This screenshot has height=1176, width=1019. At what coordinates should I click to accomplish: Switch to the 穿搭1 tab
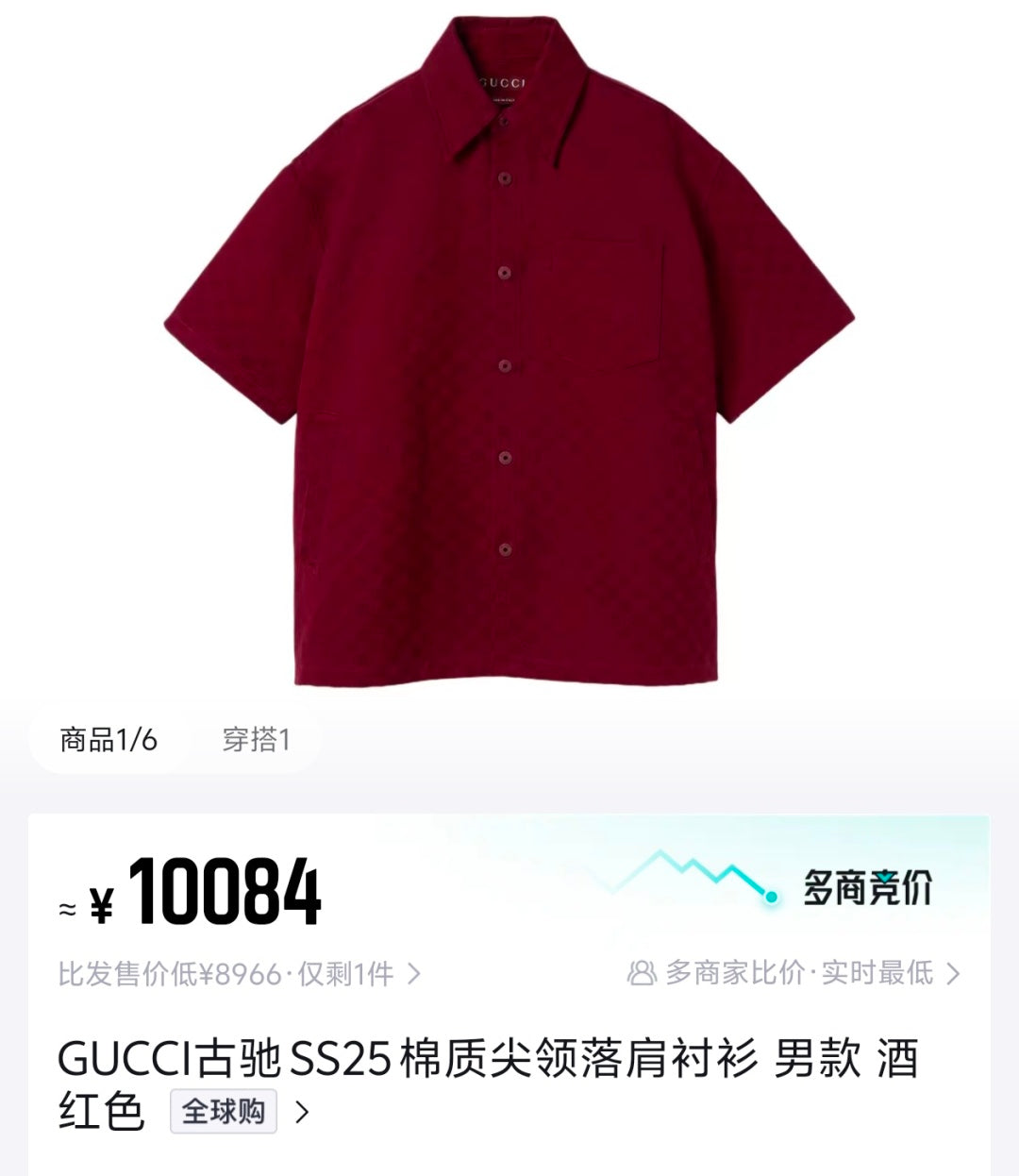tap(256, 740)
